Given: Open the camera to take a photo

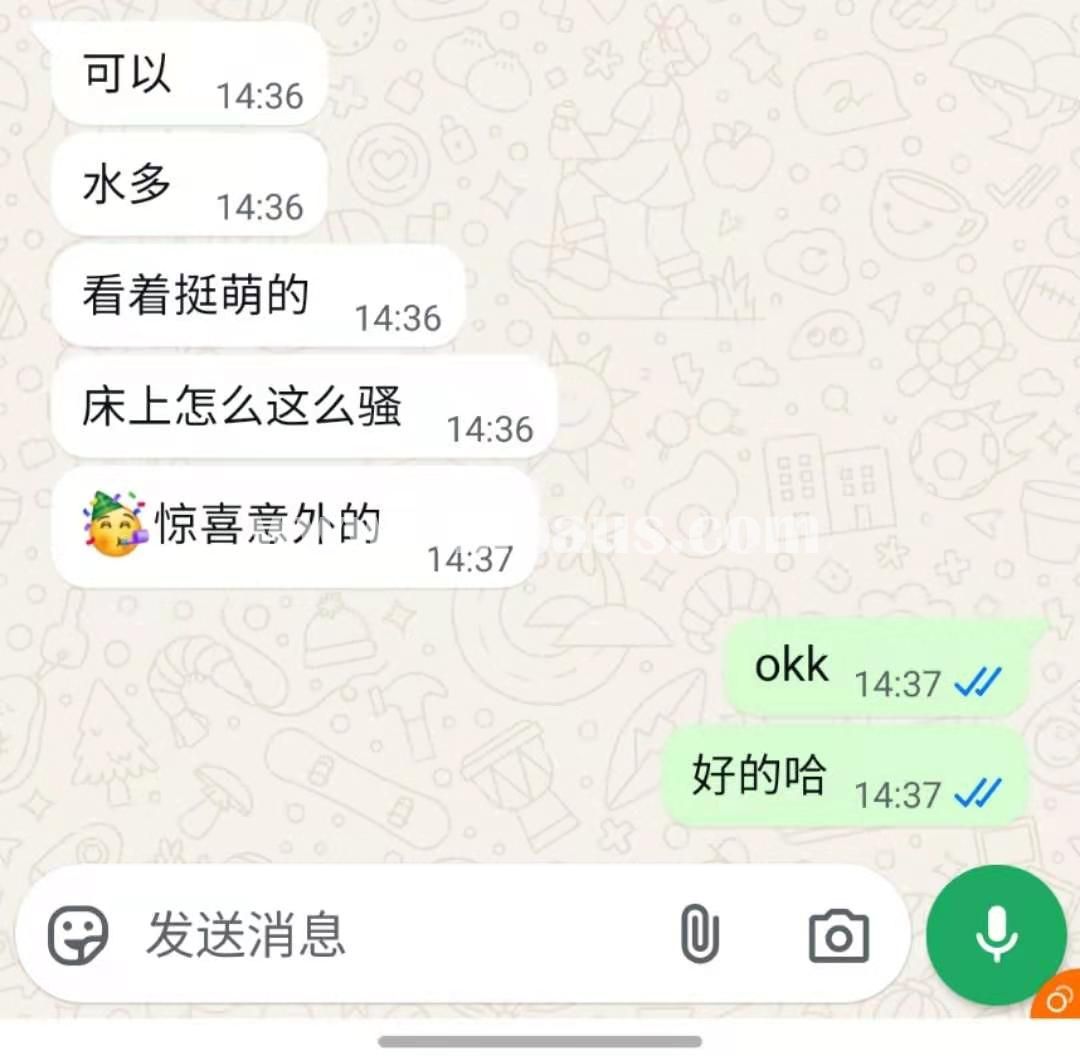Looking at the screenshot, I should click(838, 936).
